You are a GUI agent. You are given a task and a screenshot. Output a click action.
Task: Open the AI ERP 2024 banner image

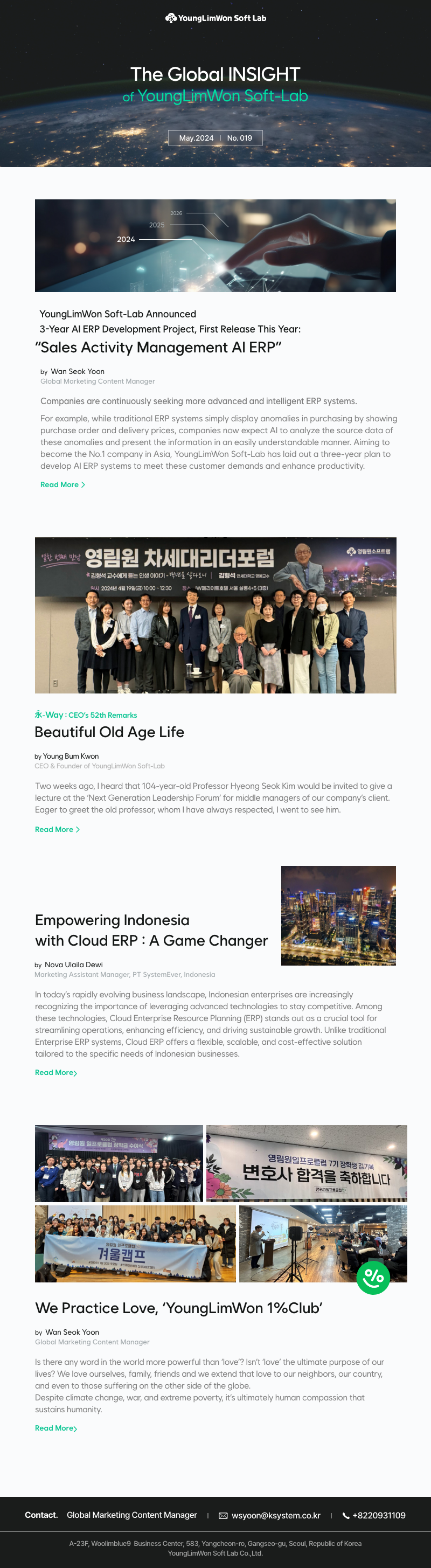[x=215, y=245]
